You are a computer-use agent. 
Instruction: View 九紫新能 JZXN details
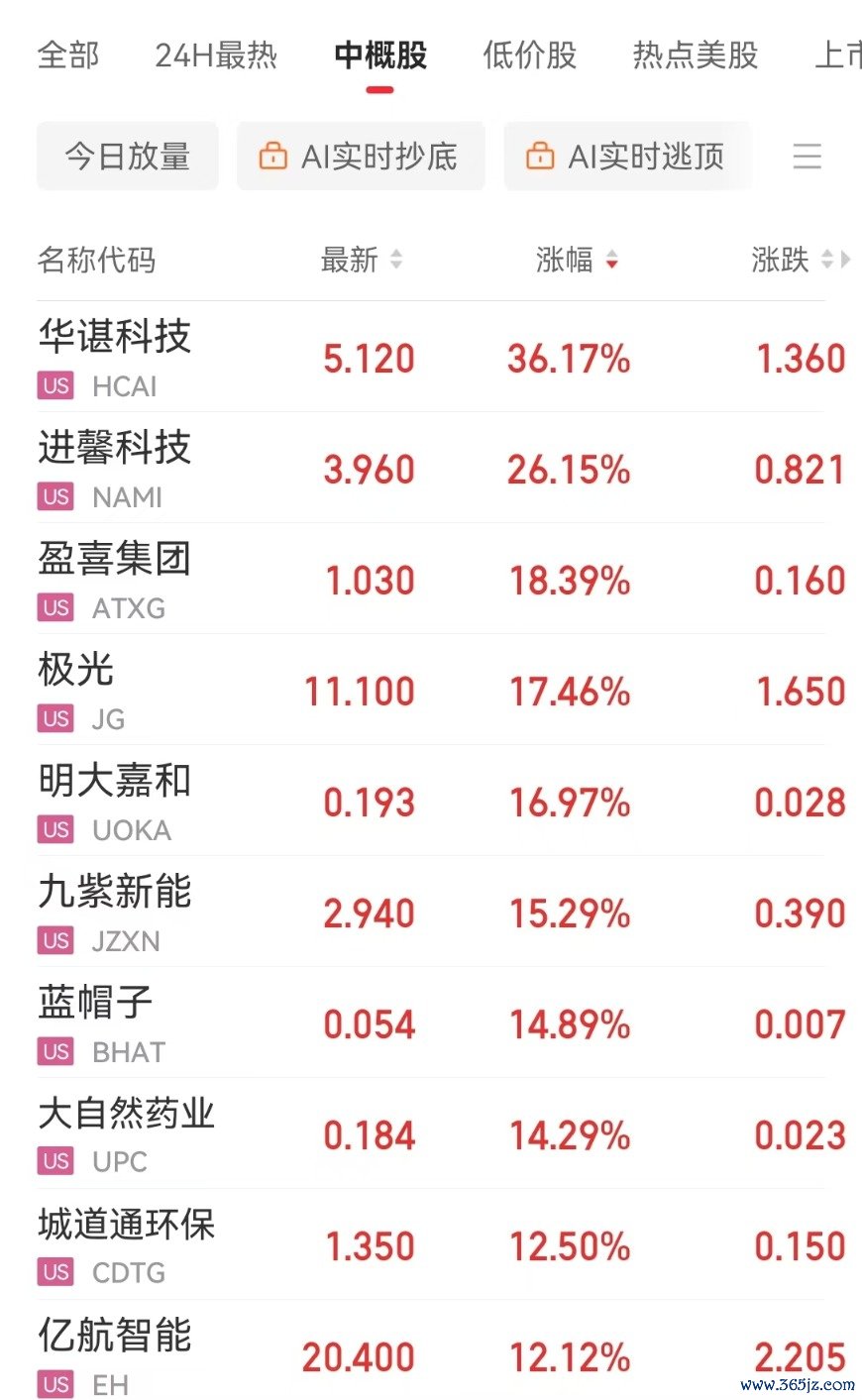[431, 912]
